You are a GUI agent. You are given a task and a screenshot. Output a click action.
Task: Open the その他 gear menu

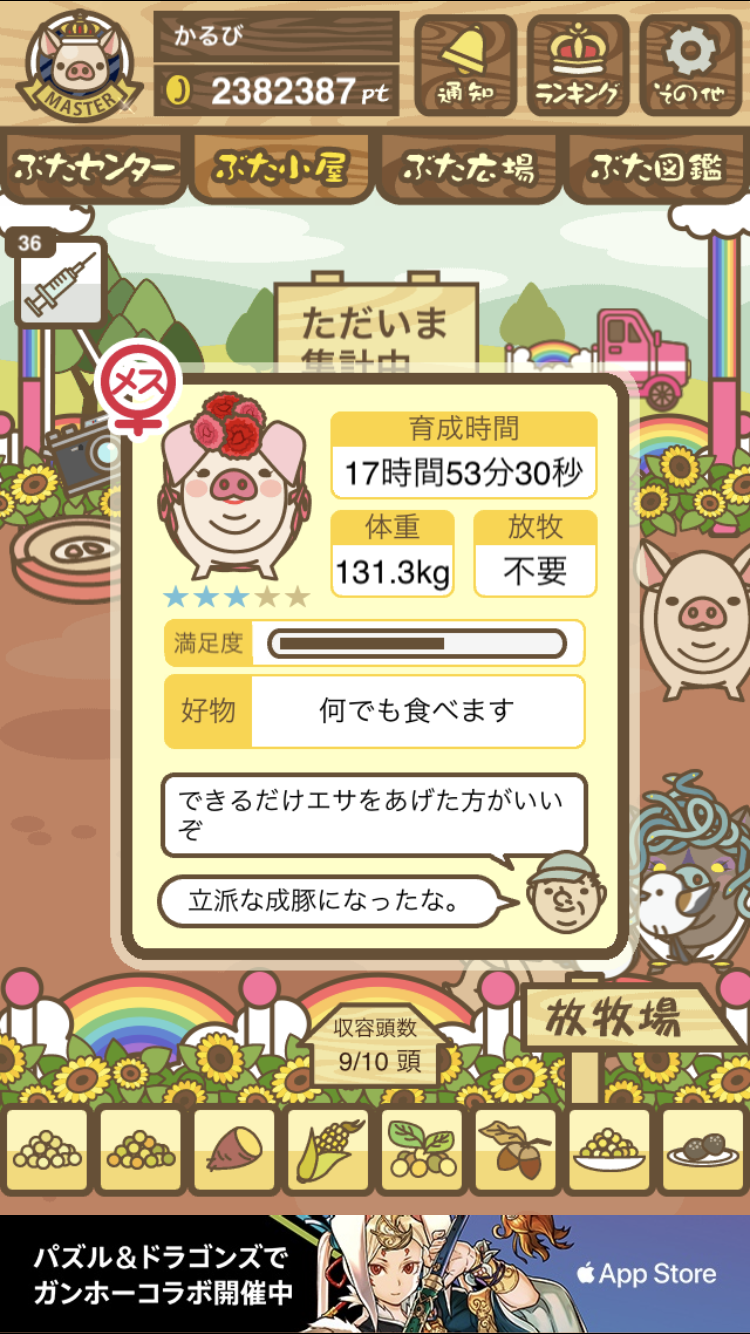pyautogui.click(x=691, y=65)
